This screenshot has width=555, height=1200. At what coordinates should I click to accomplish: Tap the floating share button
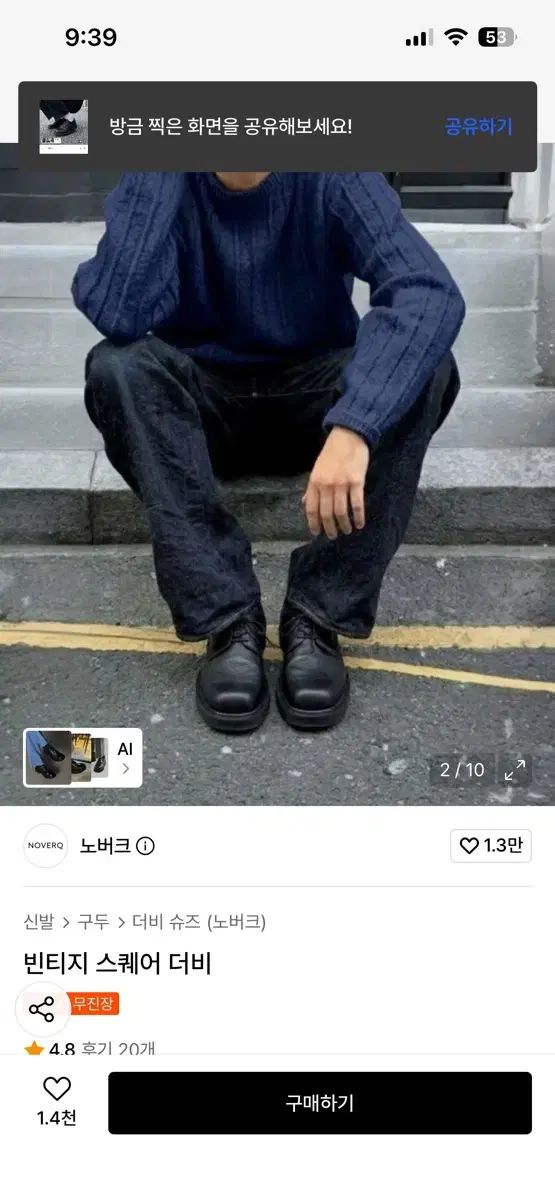pos(42,1009)
